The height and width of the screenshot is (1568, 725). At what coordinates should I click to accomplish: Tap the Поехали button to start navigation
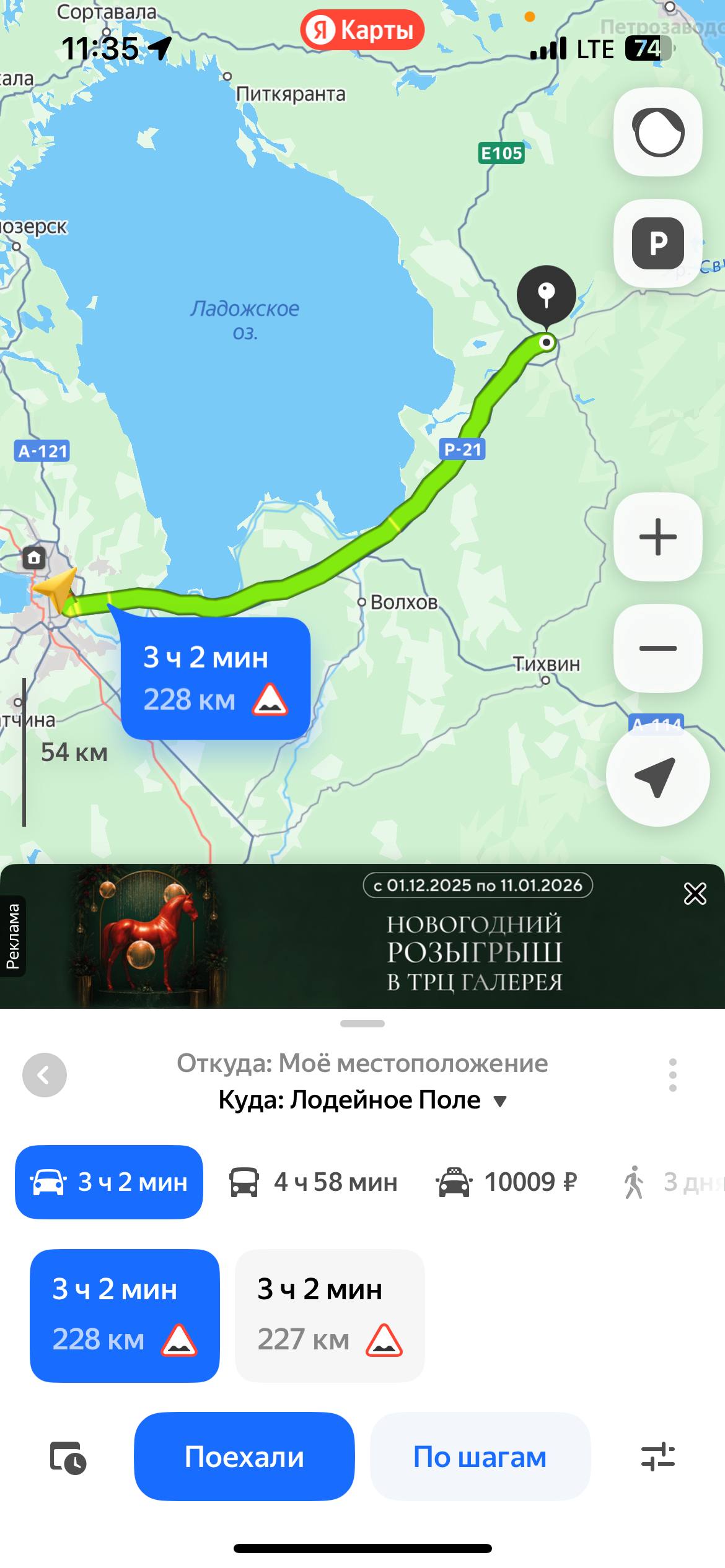click(x=244, y=1457)
